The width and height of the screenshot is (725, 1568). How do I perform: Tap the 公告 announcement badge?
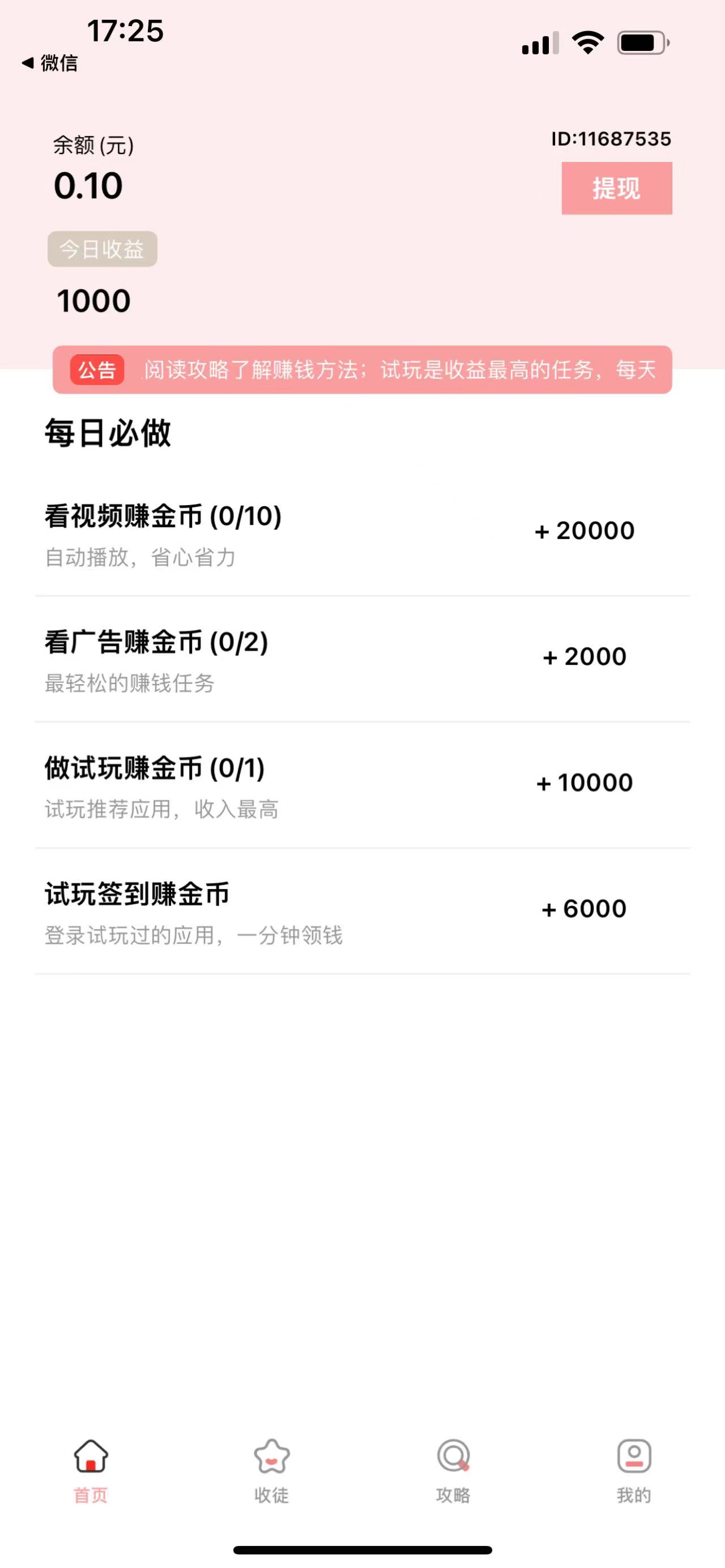pyautogui.click(x=99, y=371)
